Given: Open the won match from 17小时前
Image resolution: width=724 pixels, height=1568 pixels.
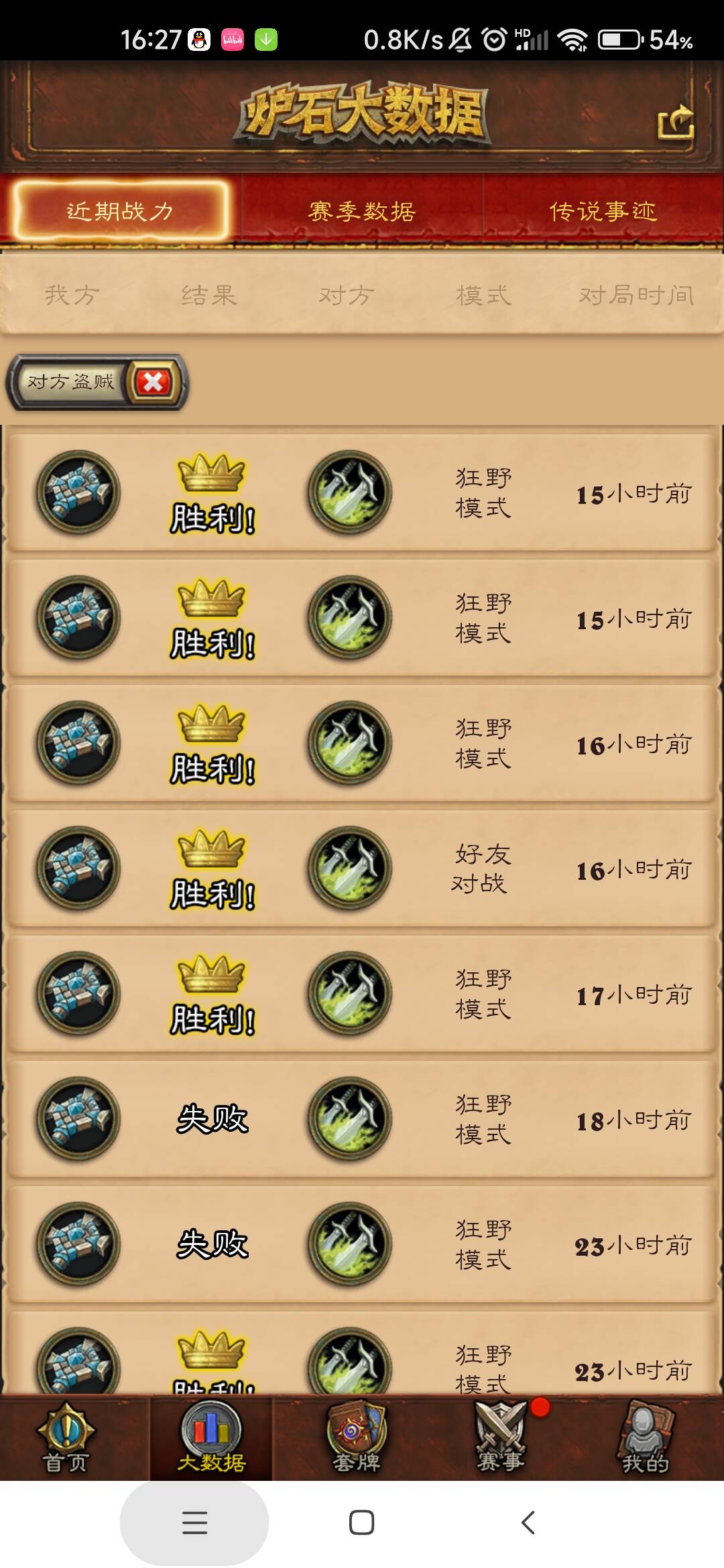Looking at the screenshot, I should point(362,994).
